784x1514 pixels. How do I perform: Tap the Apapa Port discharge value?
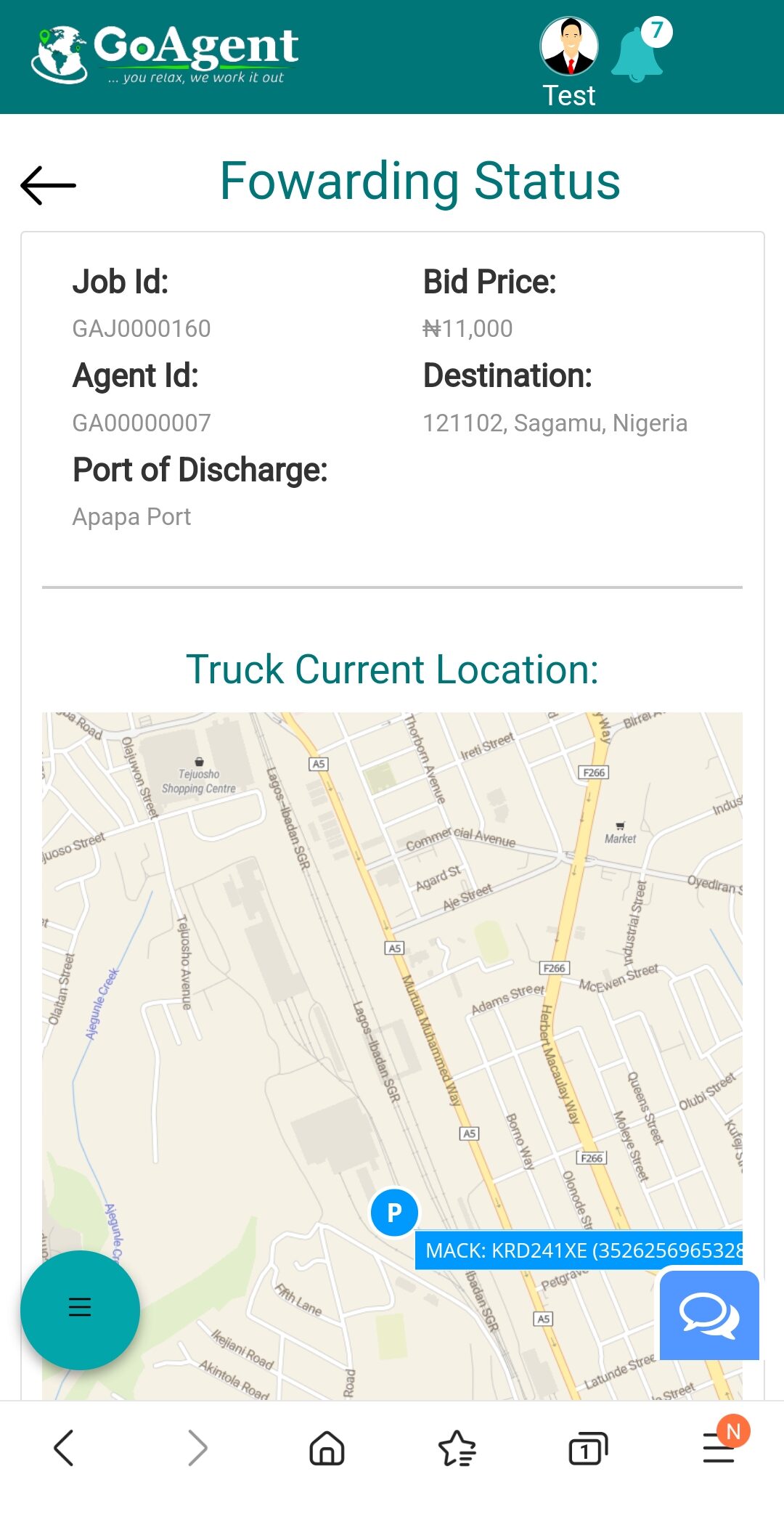pyautogui.click(x=131, y=516)
